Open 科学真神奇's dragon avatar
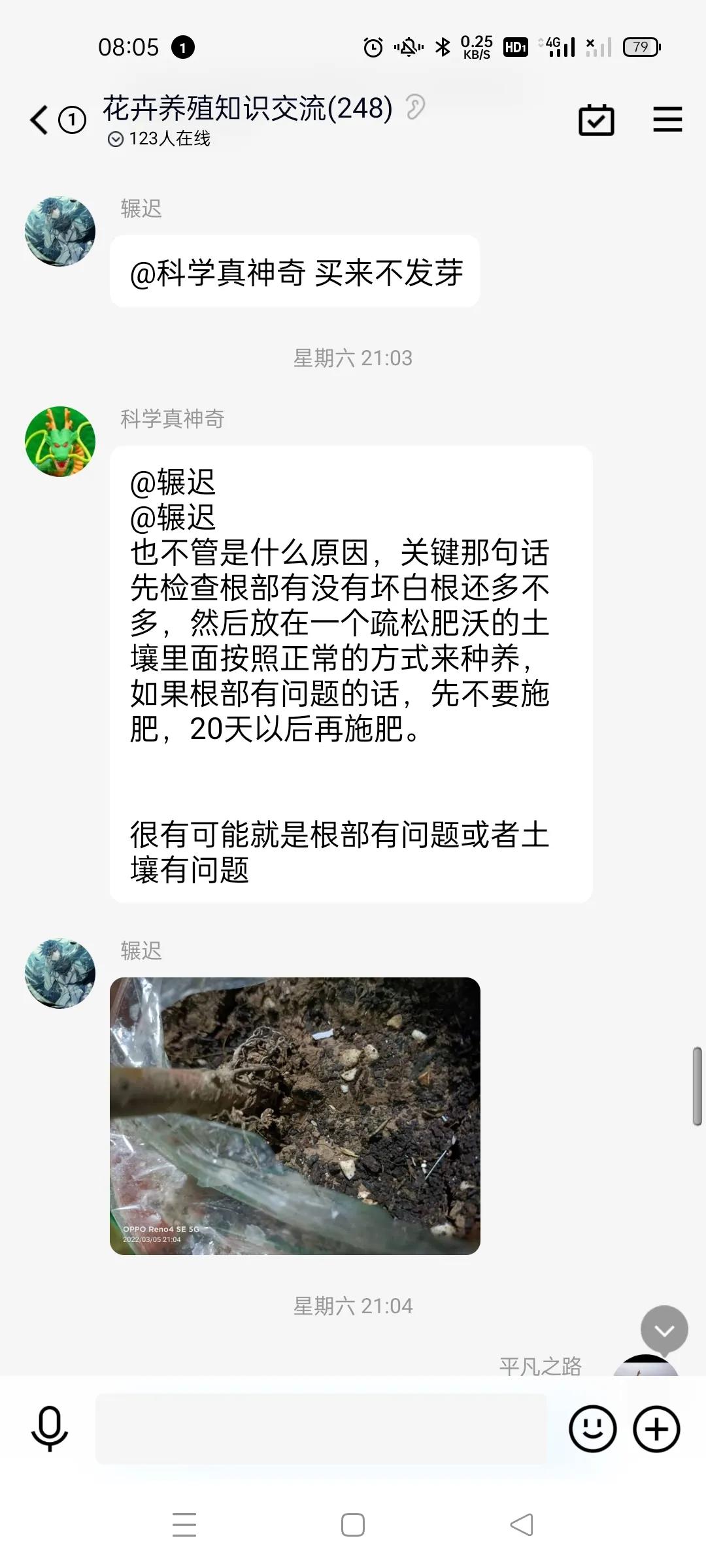The width and height of the screenshot is (706, 1568). (59, 441)
